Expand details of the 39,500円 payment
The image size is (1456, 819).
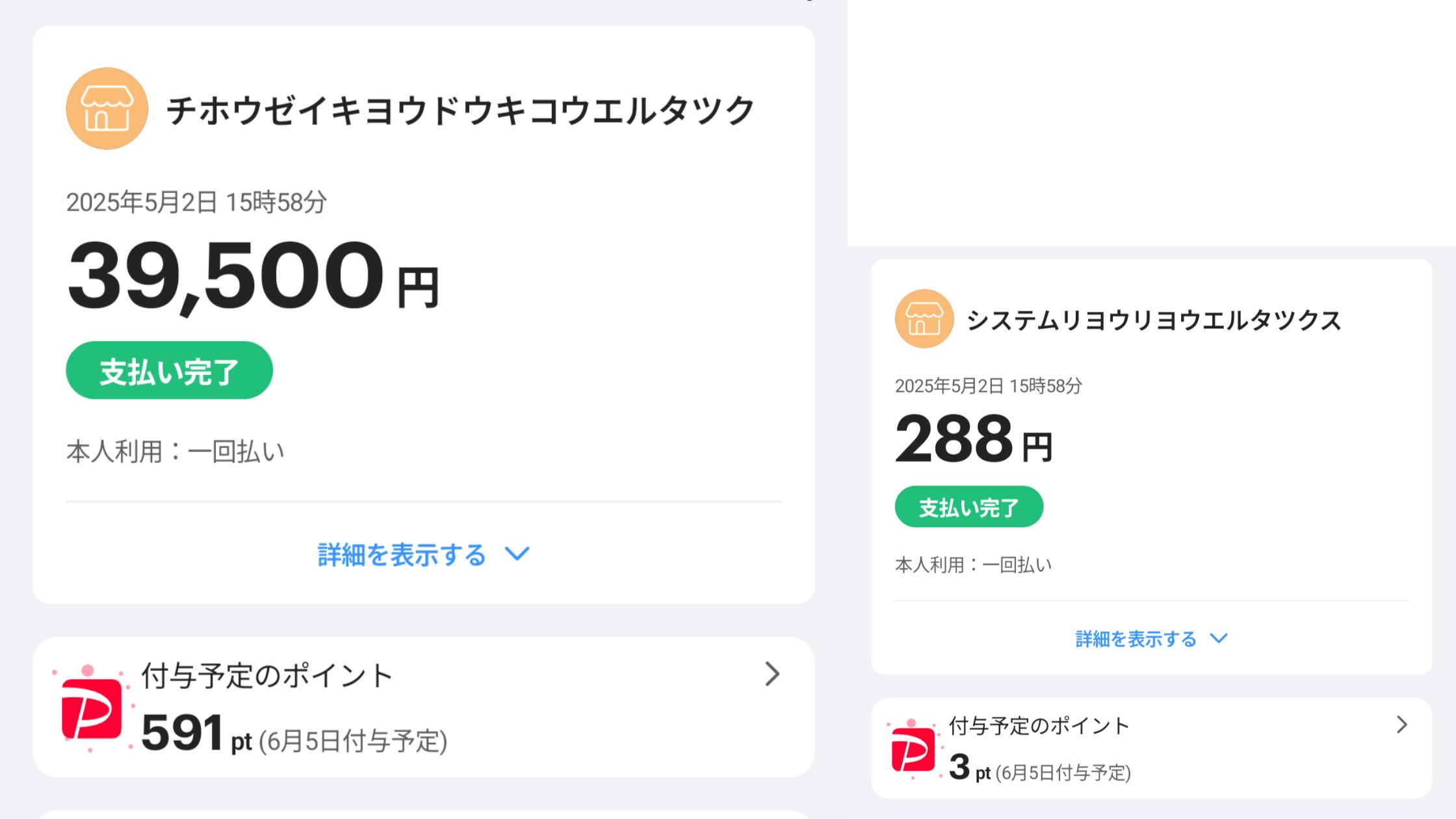tap(422, 555)
